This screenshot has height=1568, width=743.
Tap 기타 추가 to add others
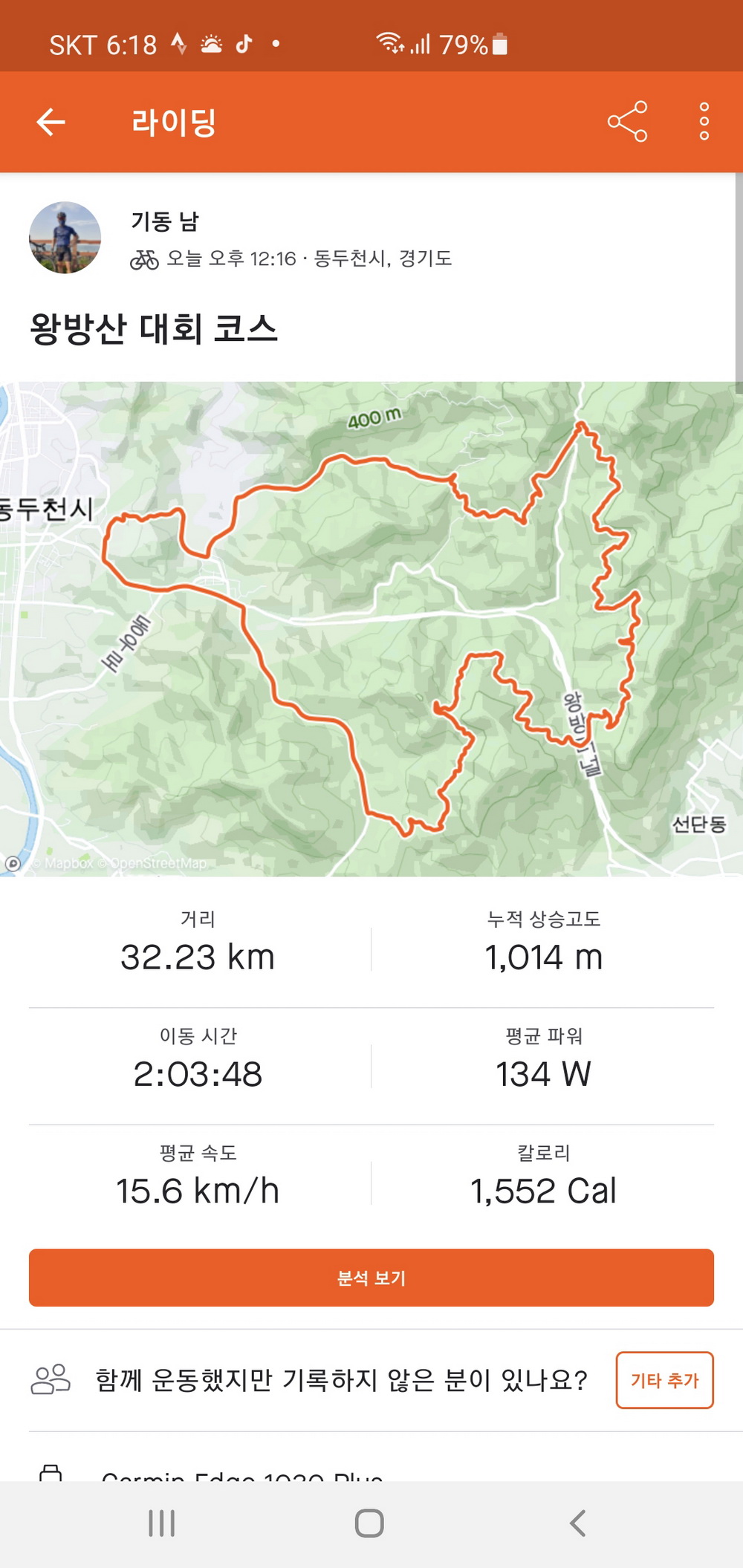pos(664,1380)
